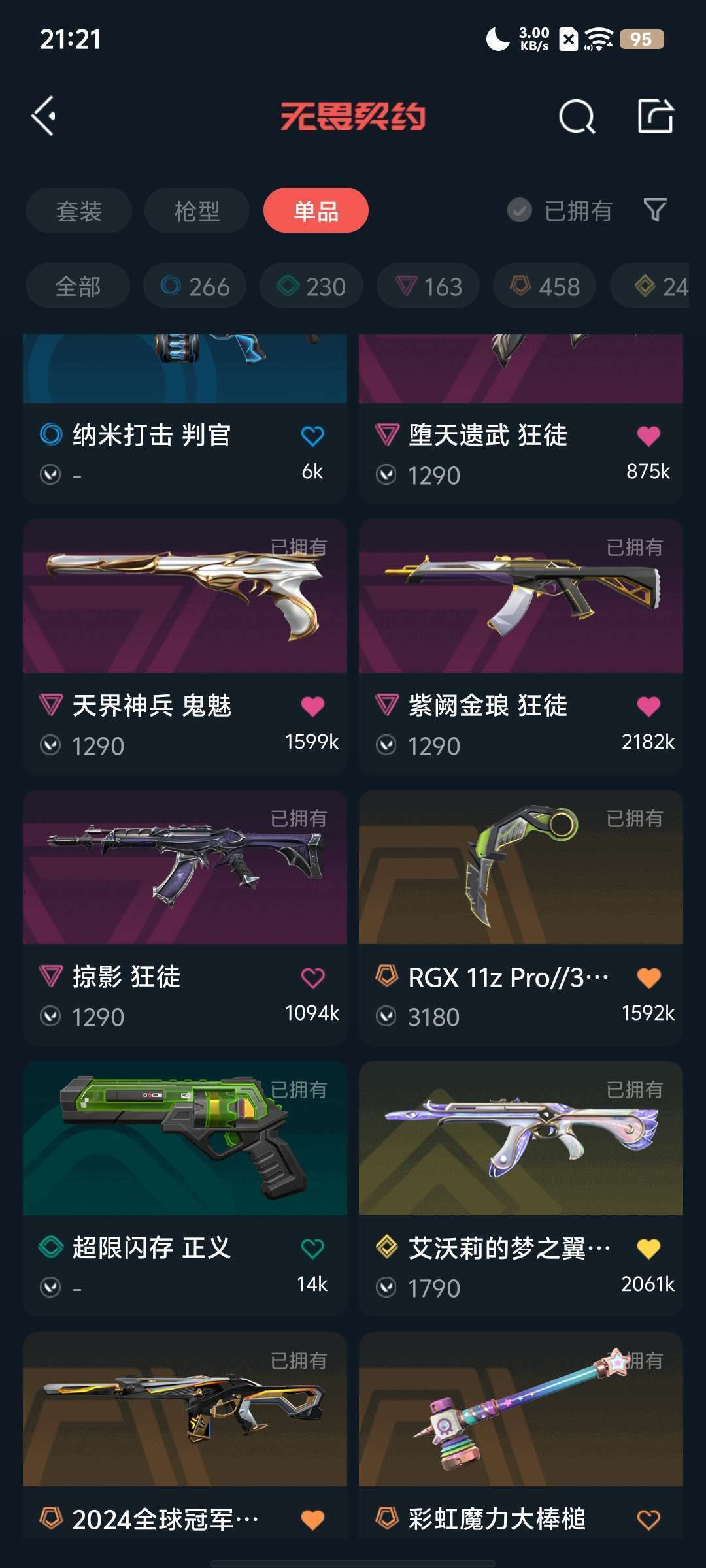706x1568 pixels.
Task: Toggle the 已拥有 checkbox filter
Action: click(x=560, y=210)
